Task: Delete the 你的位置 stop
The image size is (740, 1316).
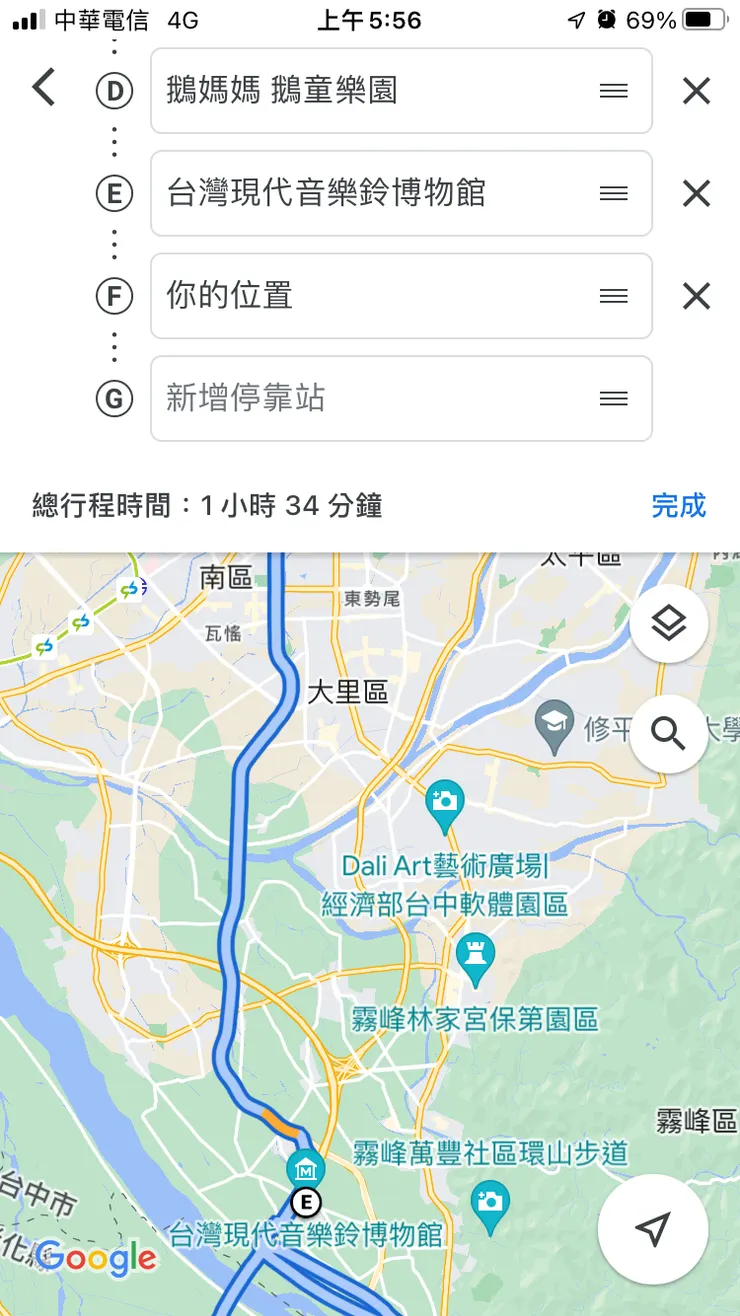Action: [x=696, y=296]
